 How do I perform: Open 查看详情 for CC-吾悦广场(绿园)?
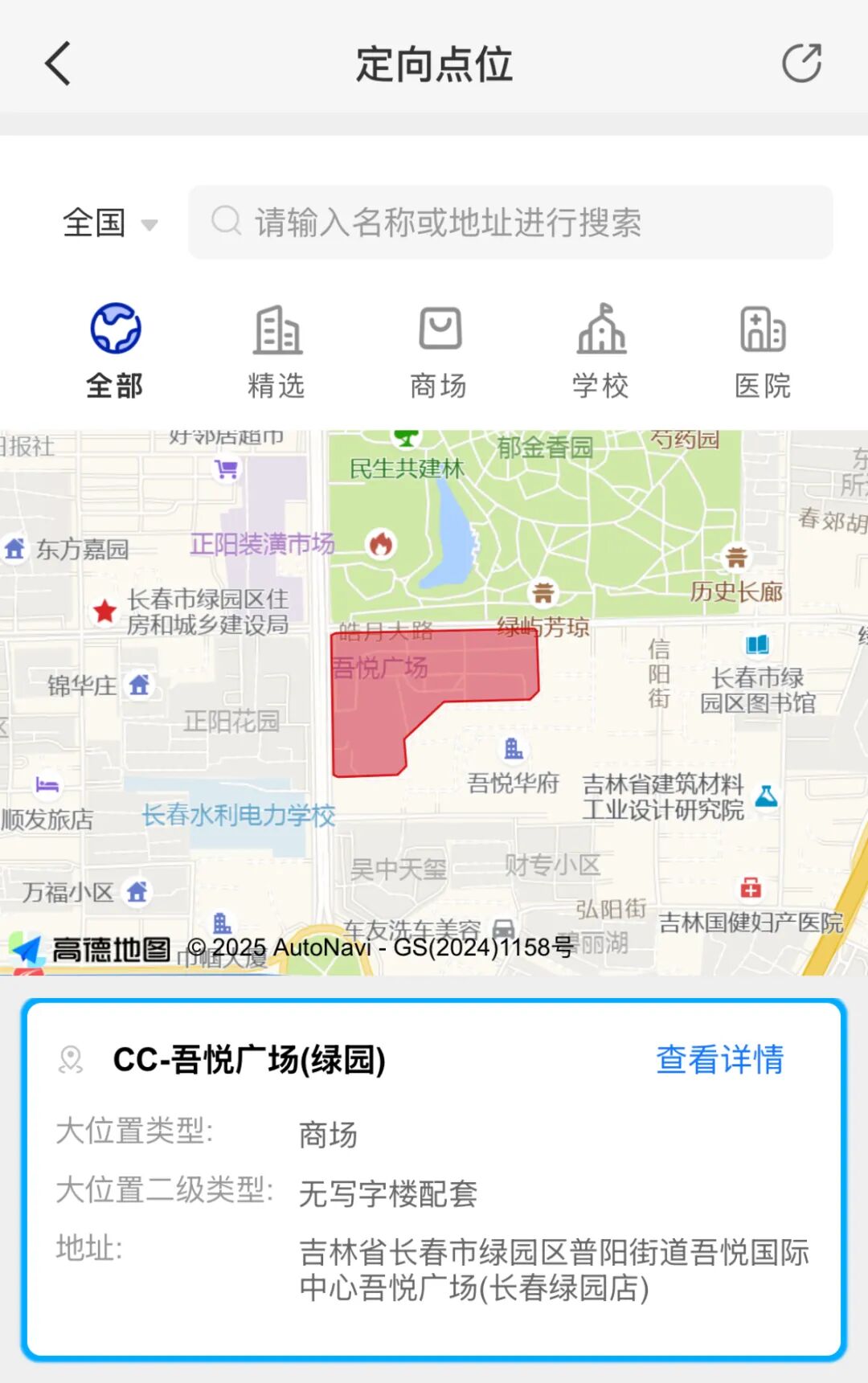(719, 1059)
